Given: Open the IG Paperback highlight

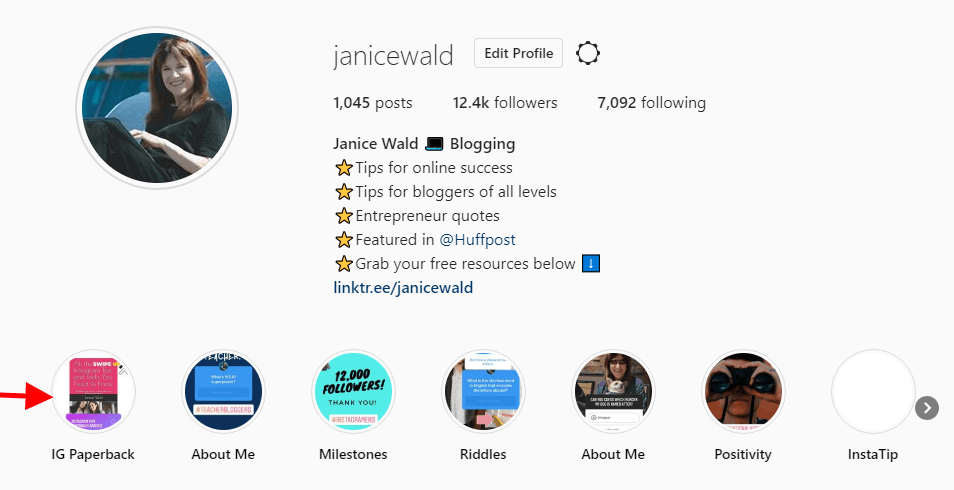Looking at the screenshot, I should click(x=93, y=391).
